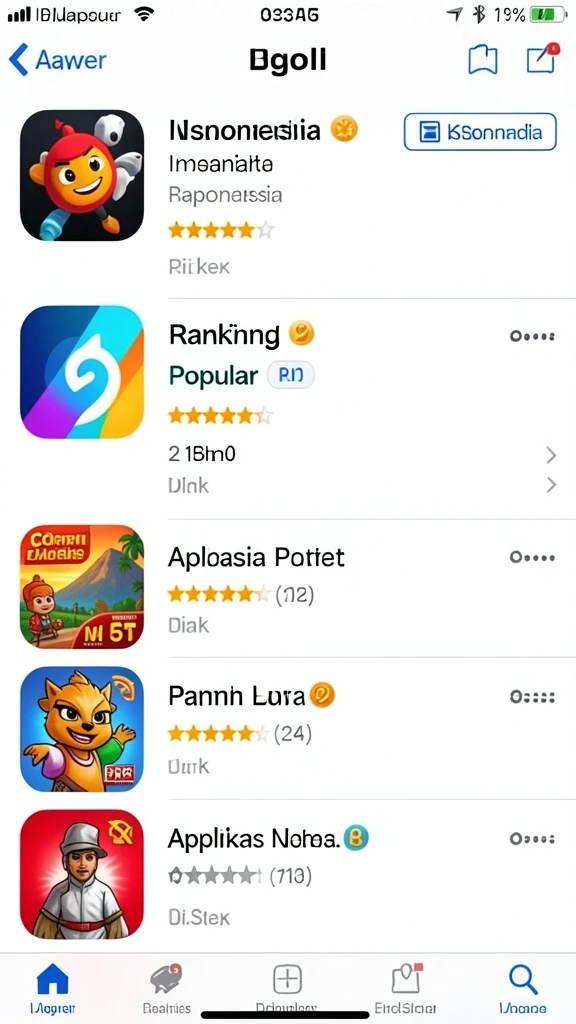The image size is (576, 1024).
Task: Open more options for Rankinng
Action: point(532,337)
